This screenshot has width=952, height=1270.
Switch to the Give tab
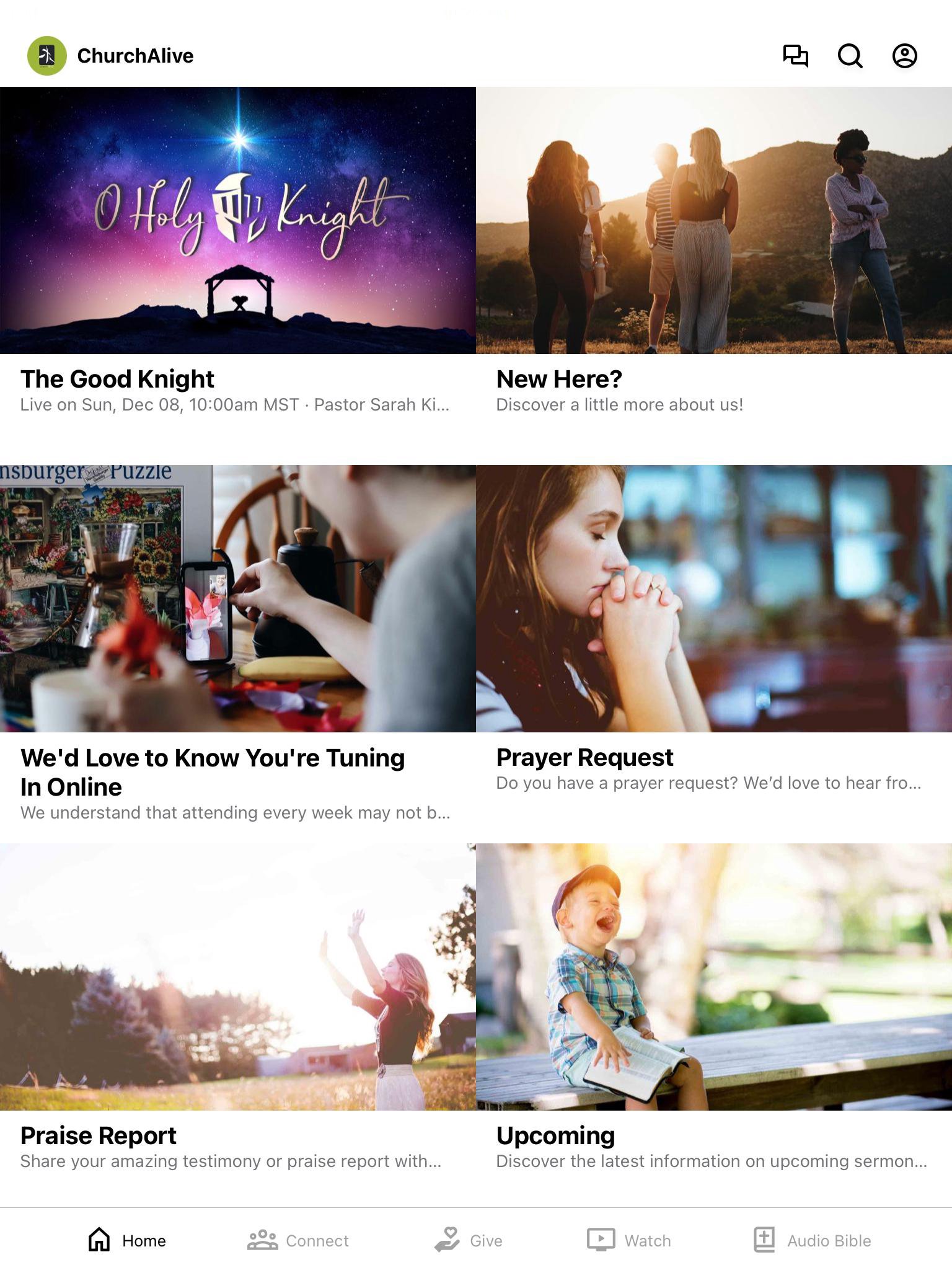tap(469, 1240)
